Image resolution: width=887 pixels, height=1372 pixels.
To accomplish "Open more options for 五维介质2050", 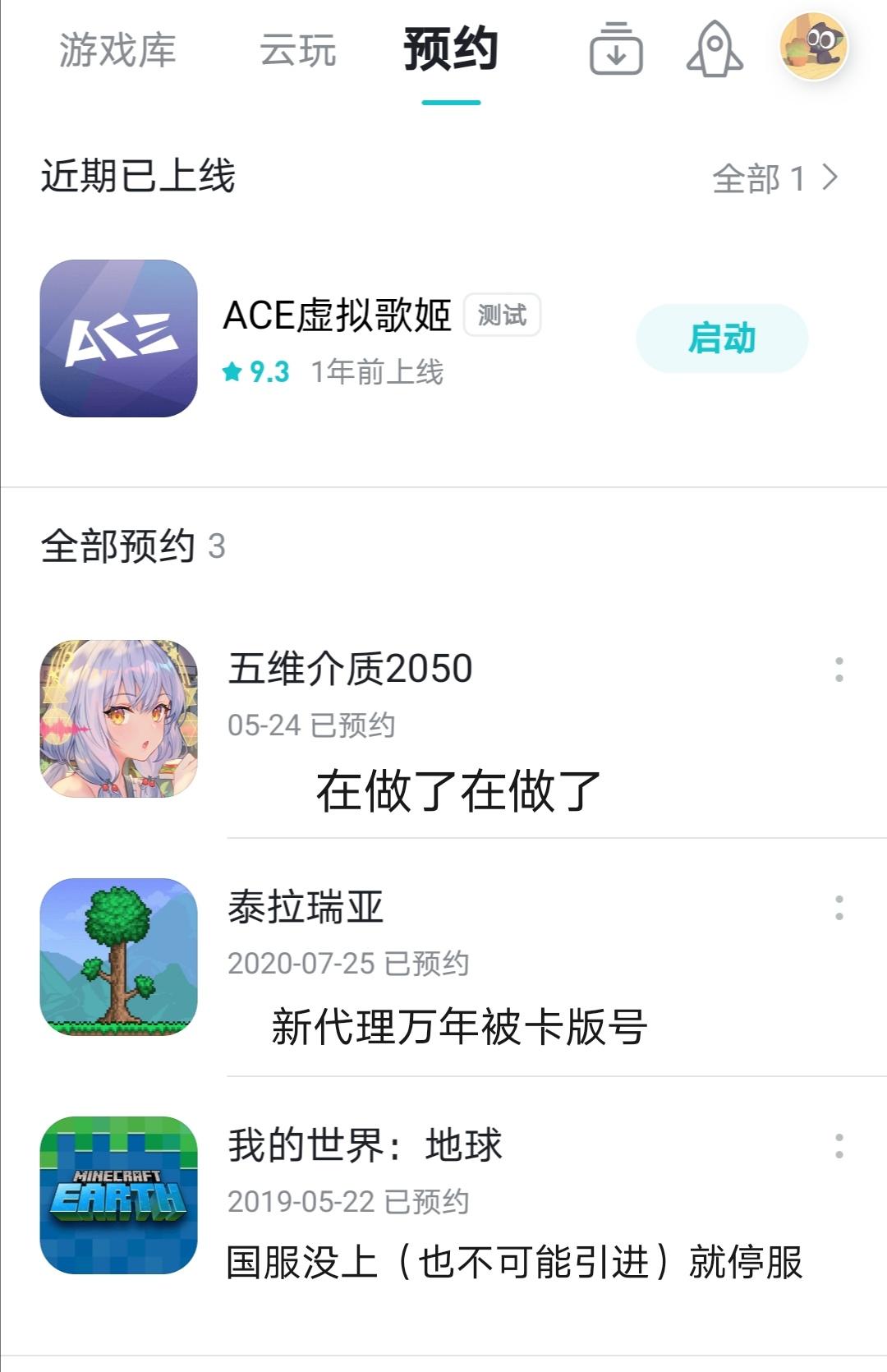I will point(839,670).
